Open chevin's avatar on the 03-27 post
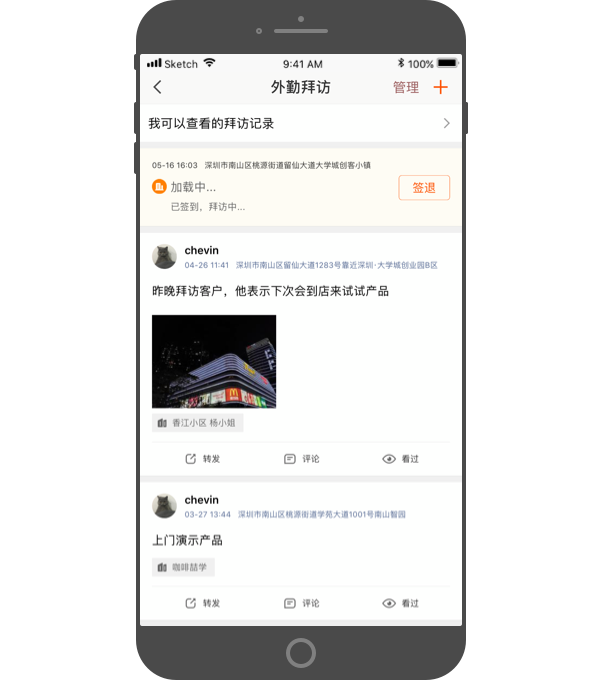The image size is (600, 680). 165,506
